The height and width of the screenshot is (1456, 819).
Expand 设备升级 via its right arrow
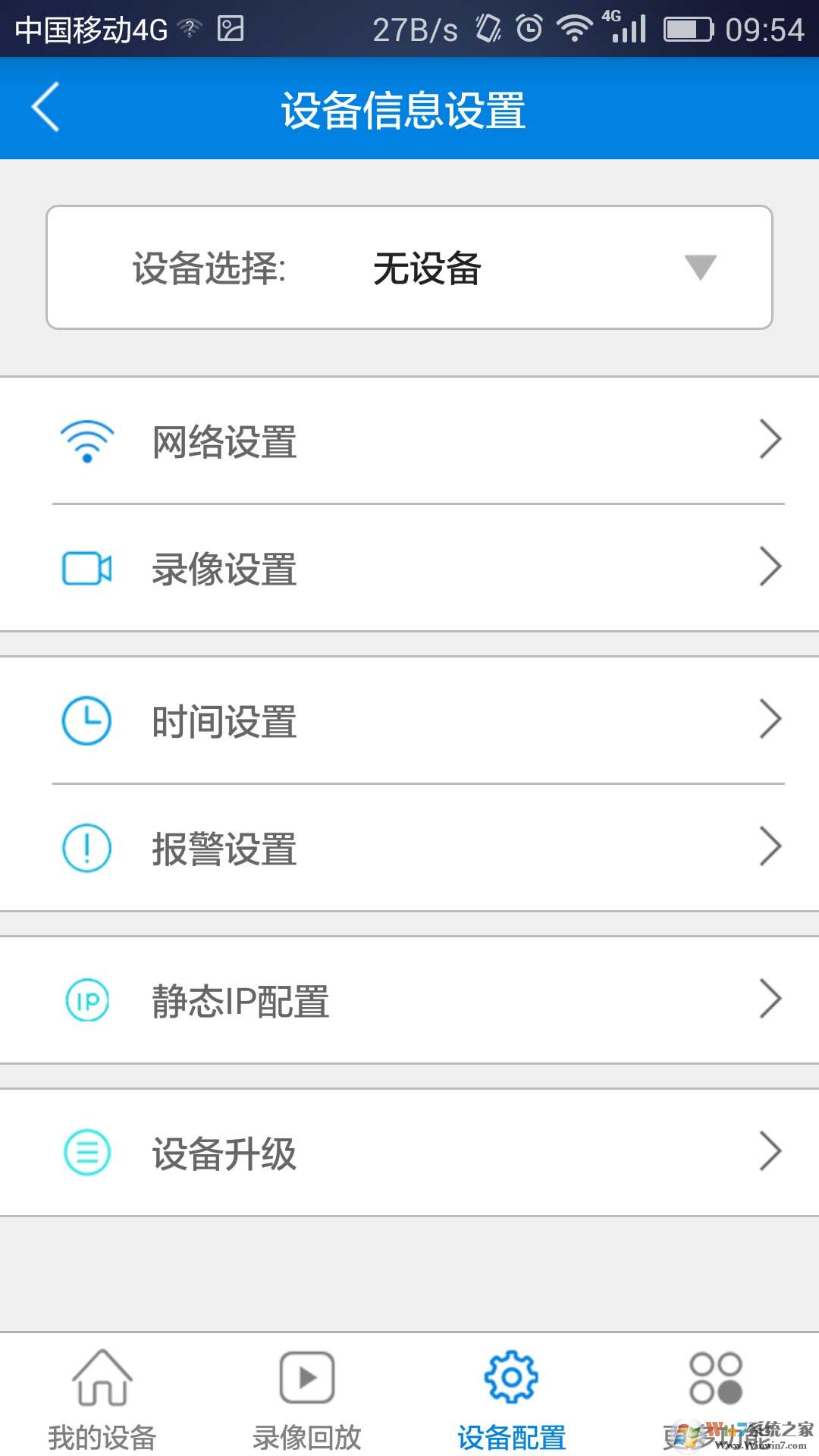click(x=772, y=1153)
